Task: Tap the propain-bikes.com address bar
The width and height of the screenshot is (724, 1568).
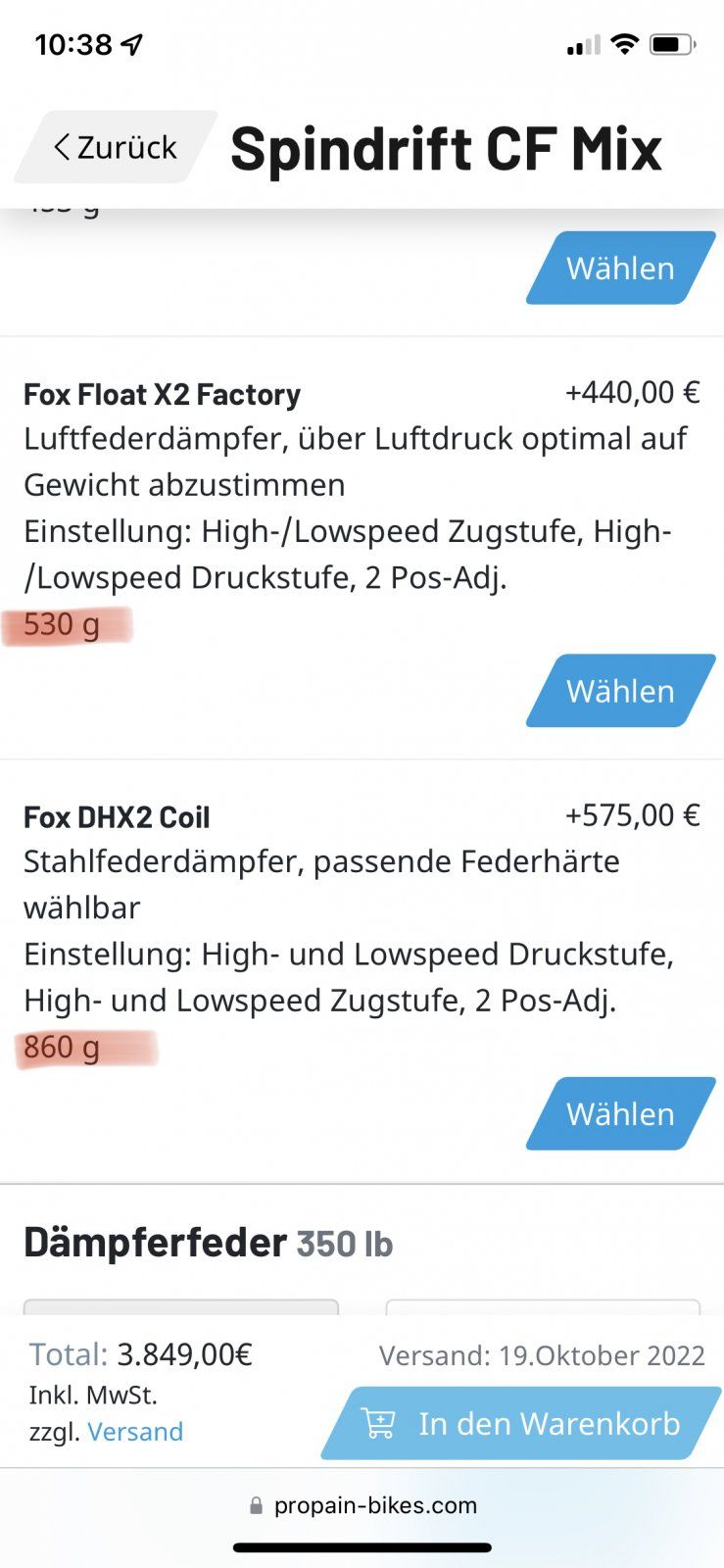Action: (x=362, y=1505)
